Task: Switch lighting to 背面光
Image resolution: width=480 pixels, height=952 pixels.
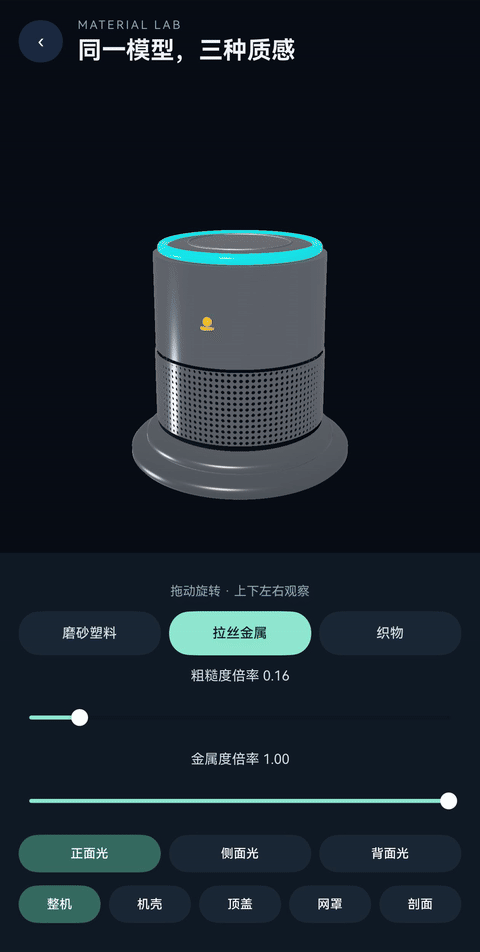Action: tap(390, 853)
